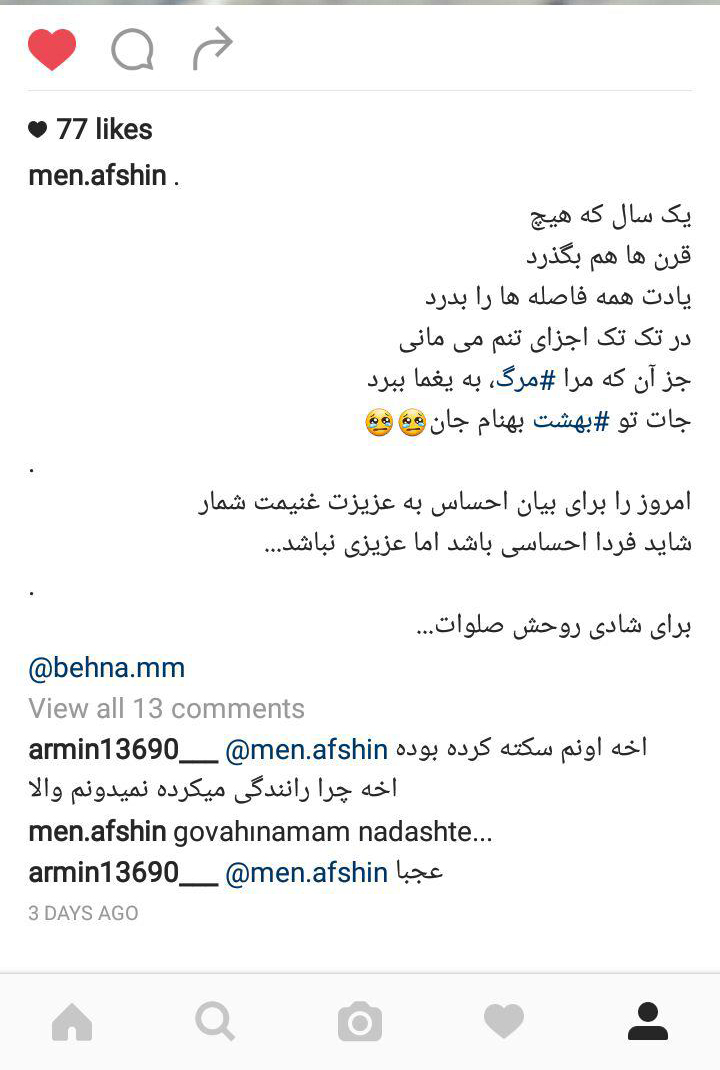
Task: Switch to the Search tab
Action: pyautogui.click(x=215, y=1022)
